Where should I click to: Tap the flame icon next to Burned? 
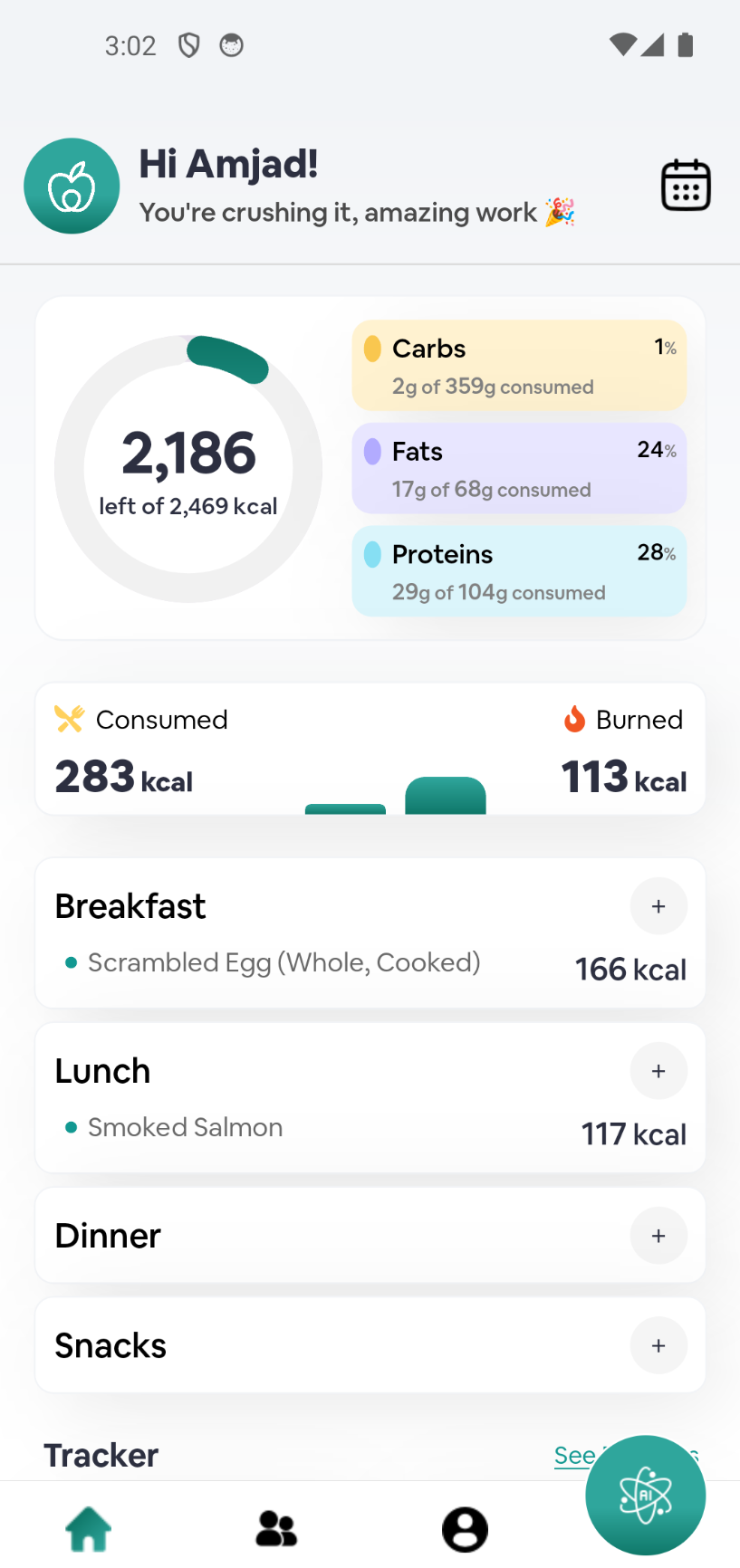point(574,719)
